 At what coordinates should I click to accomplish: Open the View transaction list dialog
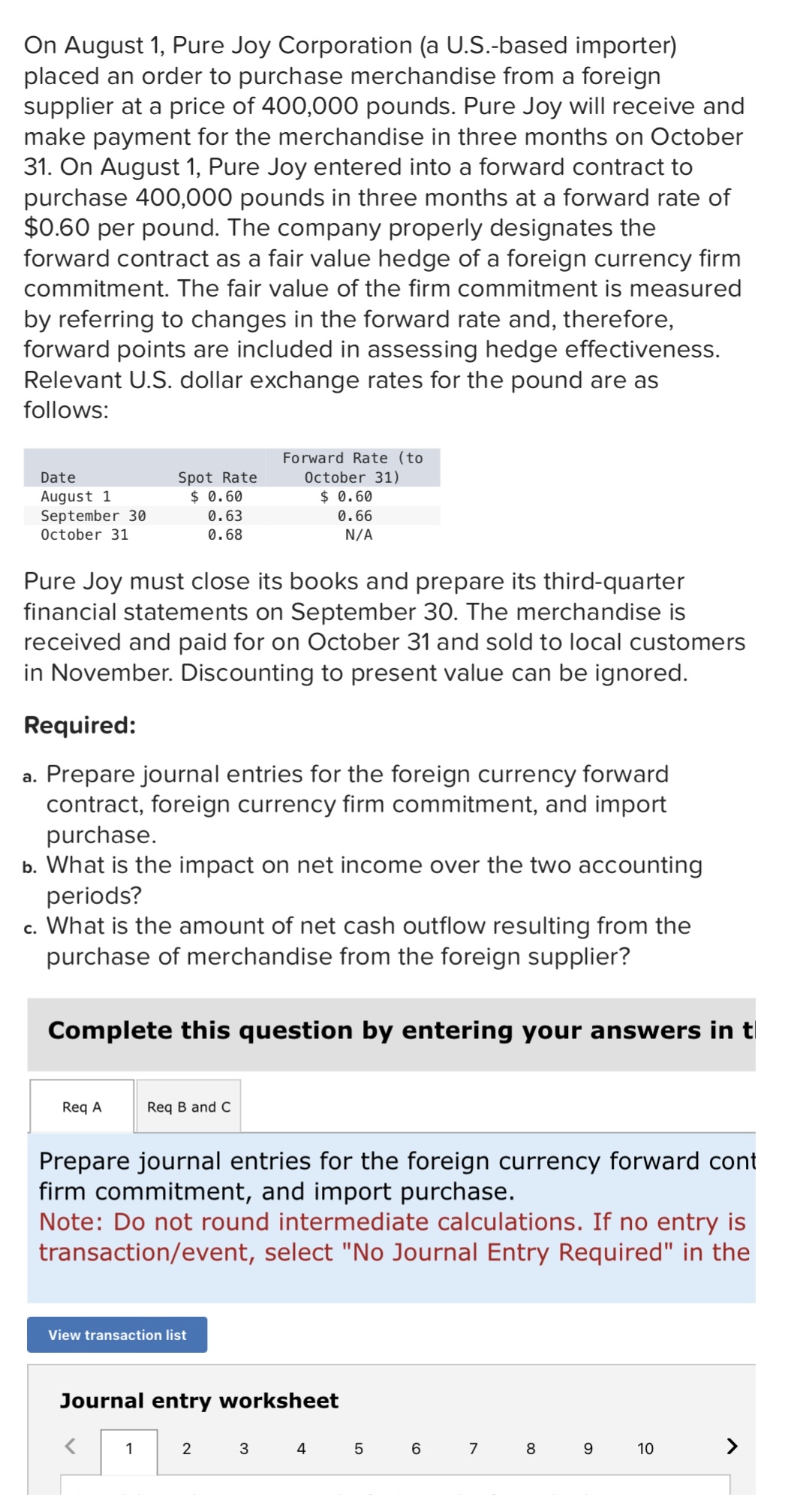coord(116,1336)
